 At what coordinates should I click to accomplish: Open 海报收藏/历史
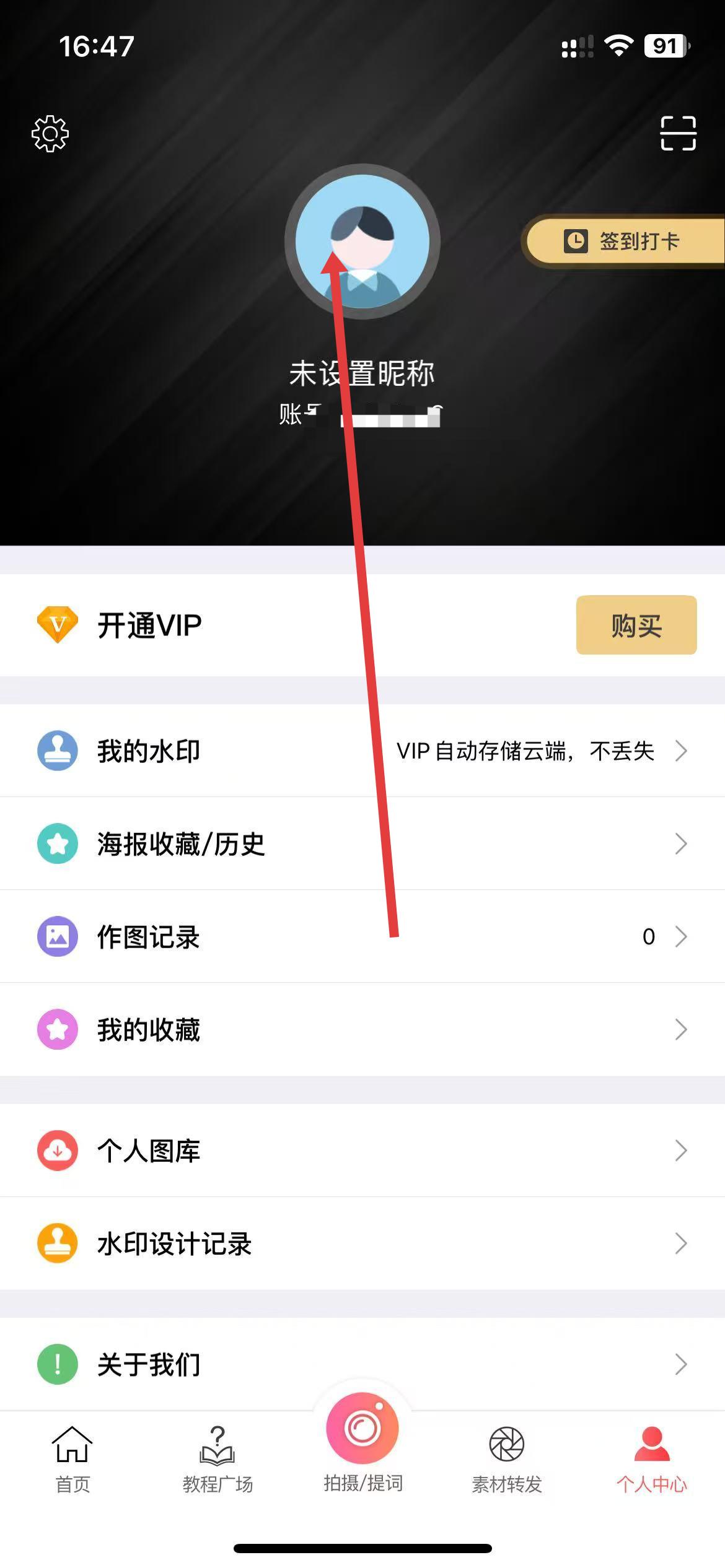(362, 843)
